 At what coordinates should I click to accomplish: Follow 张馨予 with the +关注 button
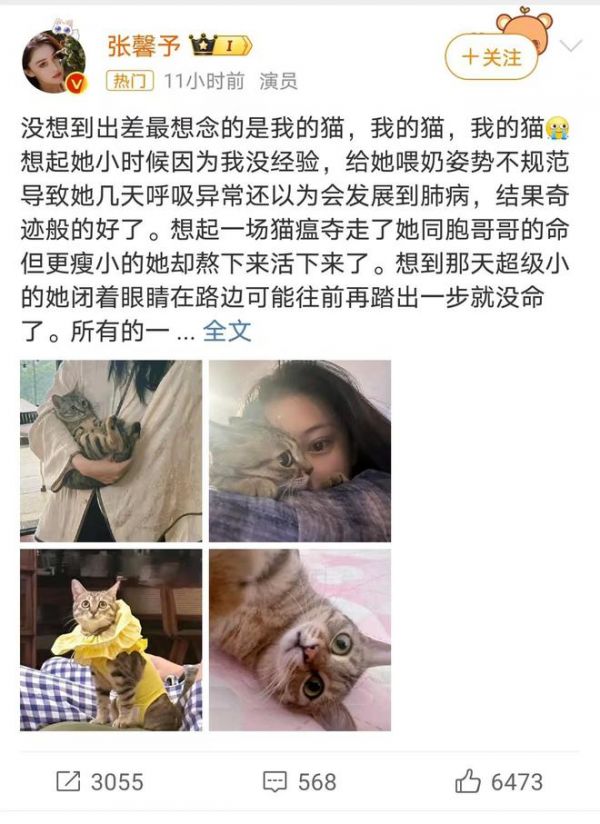point(491,57)
